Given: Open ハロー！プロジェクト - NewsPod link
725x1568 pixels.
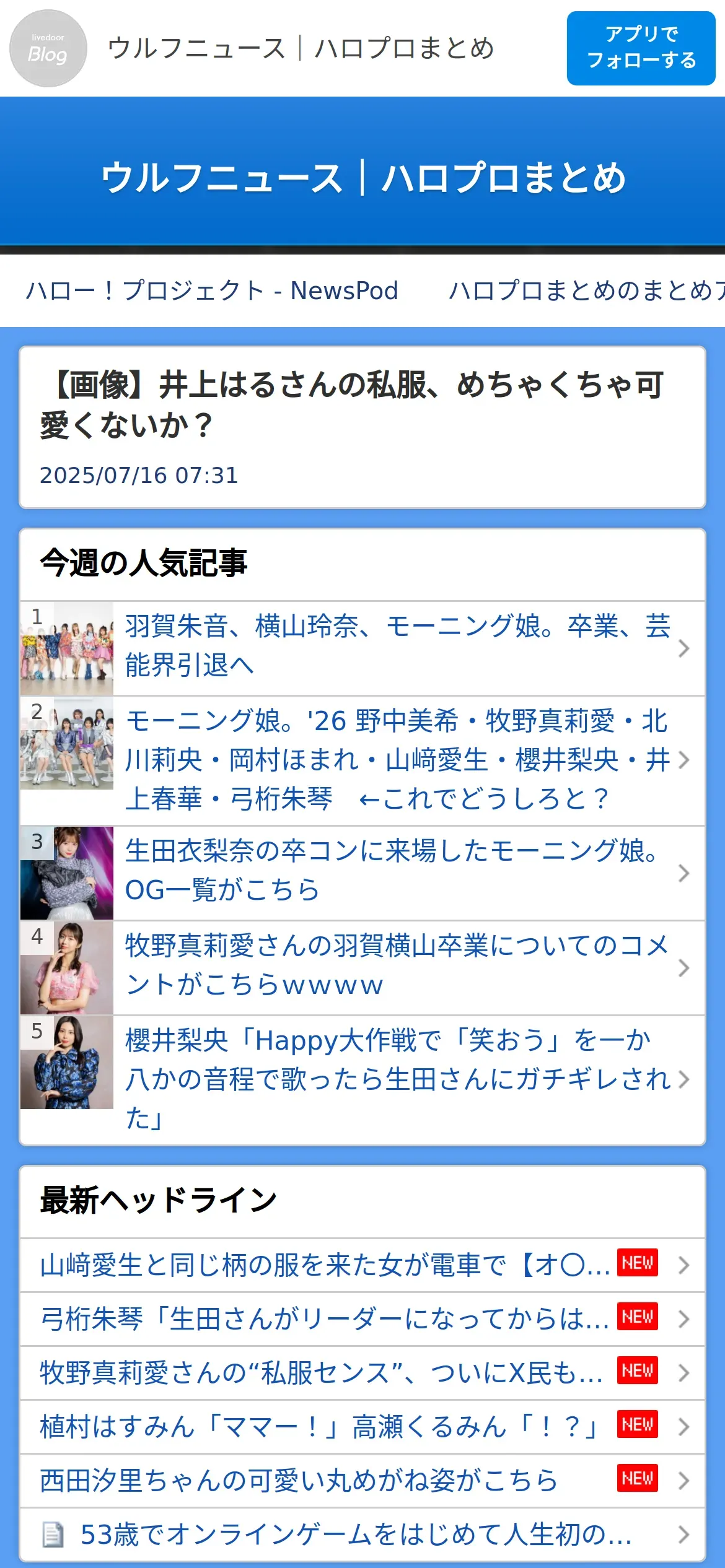Looking at the screenshot, I should [212, 290].
